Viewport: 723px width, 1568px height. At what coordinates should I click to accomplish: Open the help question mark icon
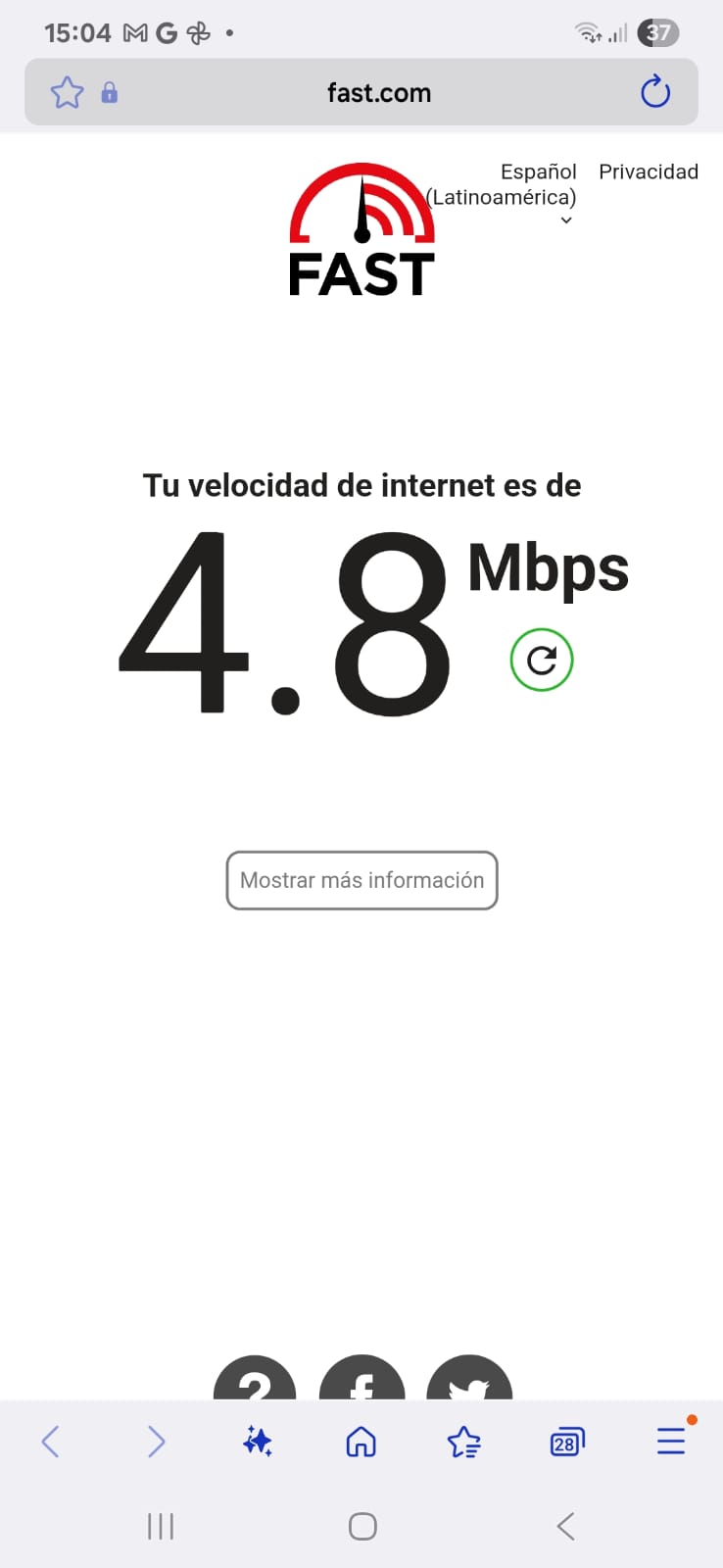(x=255, y=1382)
